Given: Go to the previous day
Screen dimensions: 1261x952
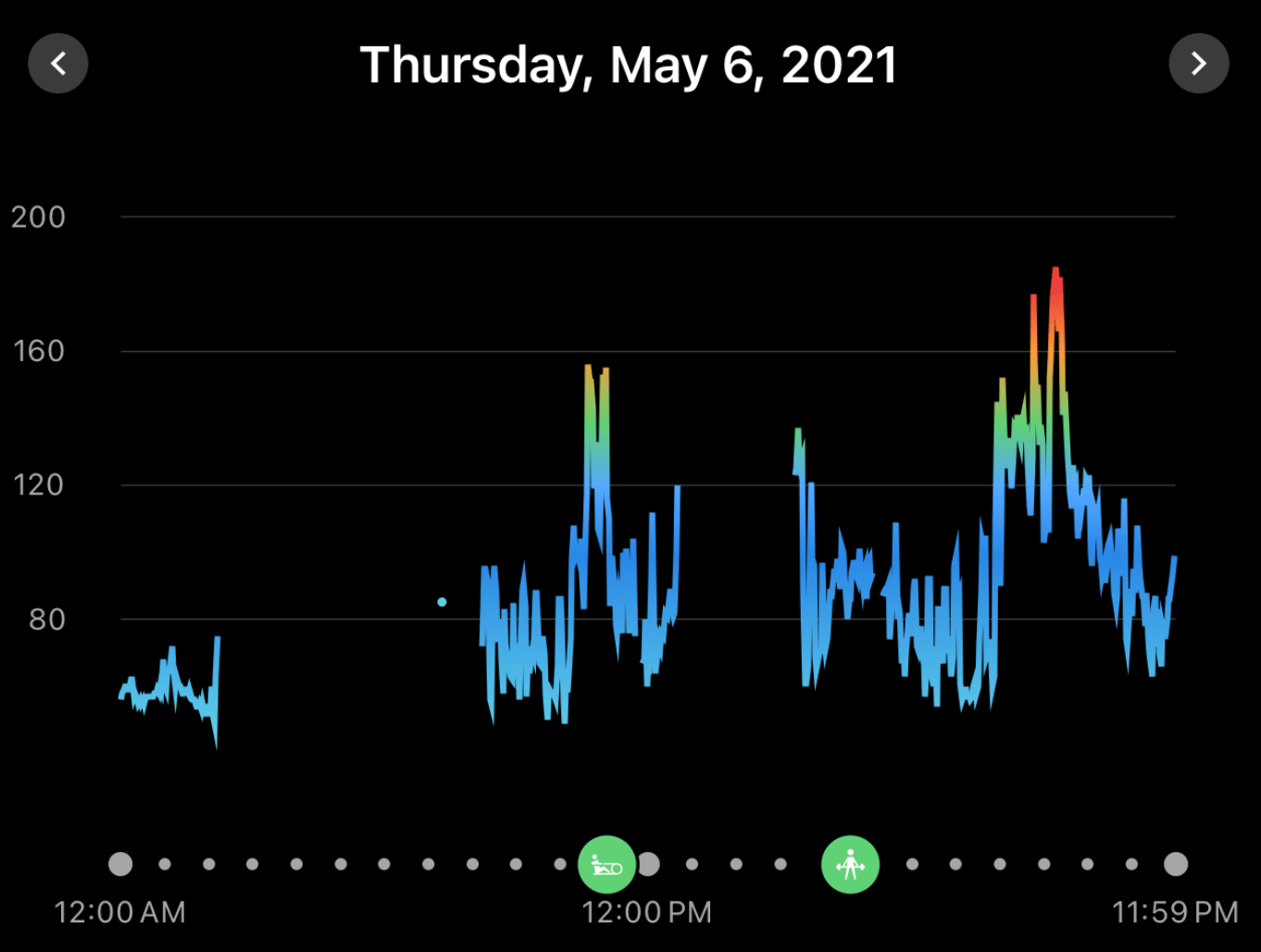Looking at the screenshot, I should 58,64.
